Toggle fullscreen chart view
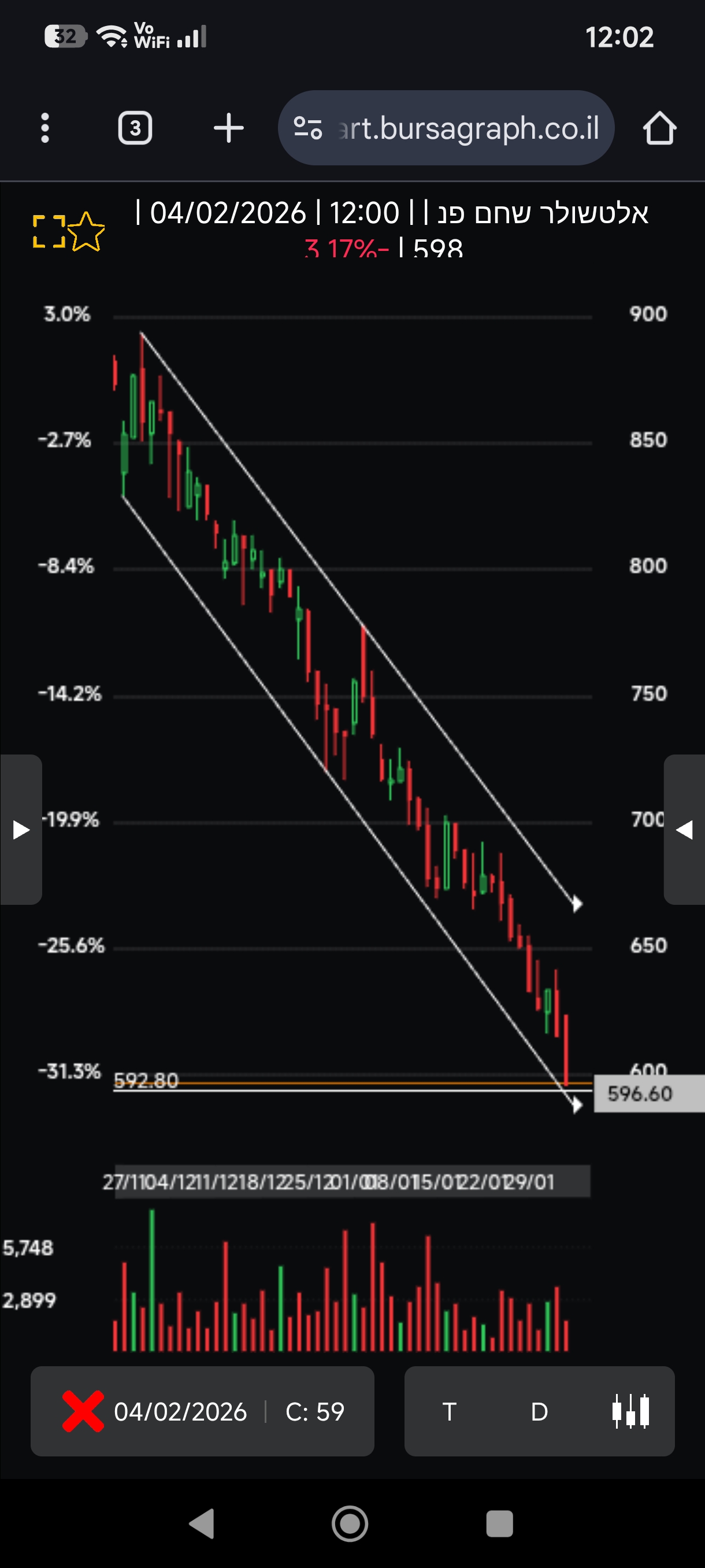 49,231
